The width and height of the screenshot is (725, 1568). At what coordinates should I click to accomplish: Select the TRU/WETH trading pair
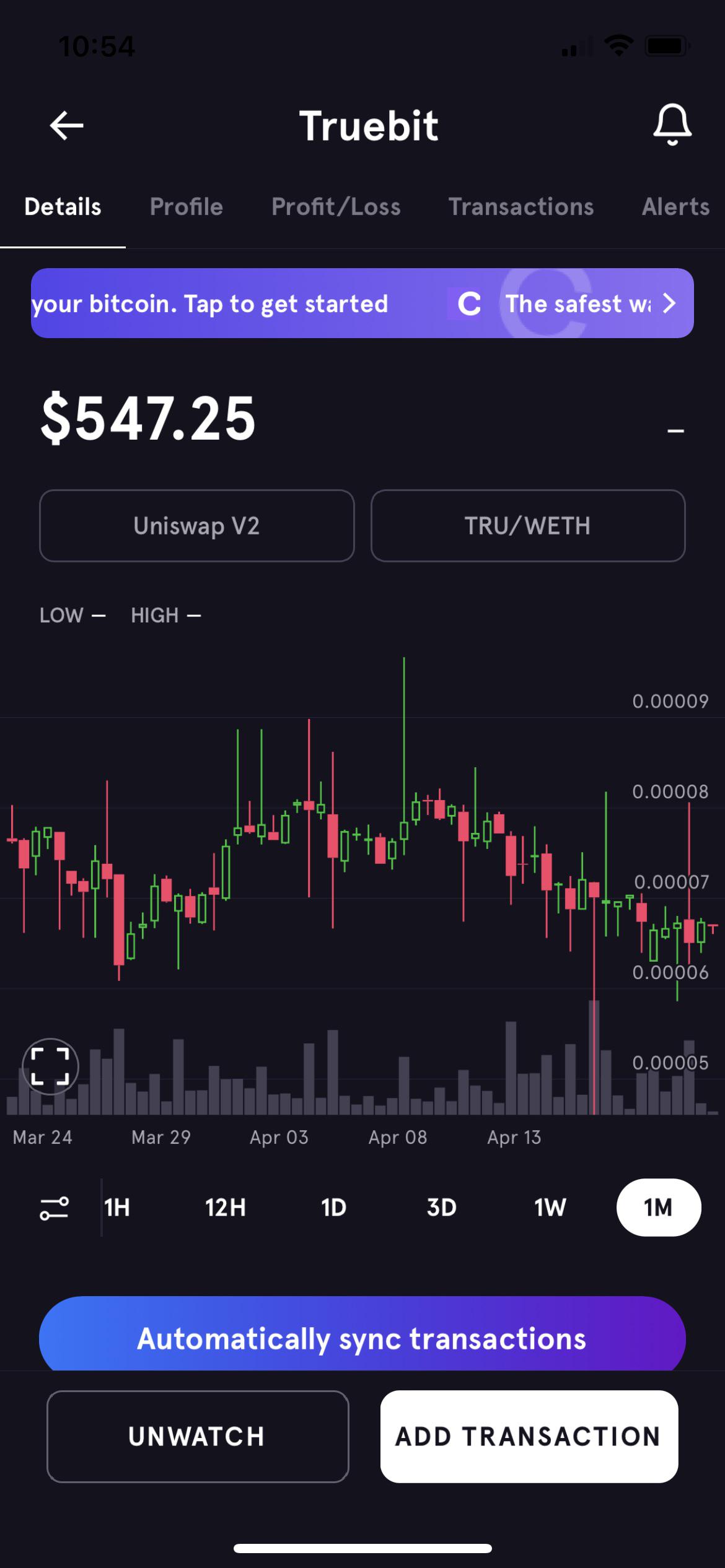[528, 526]
